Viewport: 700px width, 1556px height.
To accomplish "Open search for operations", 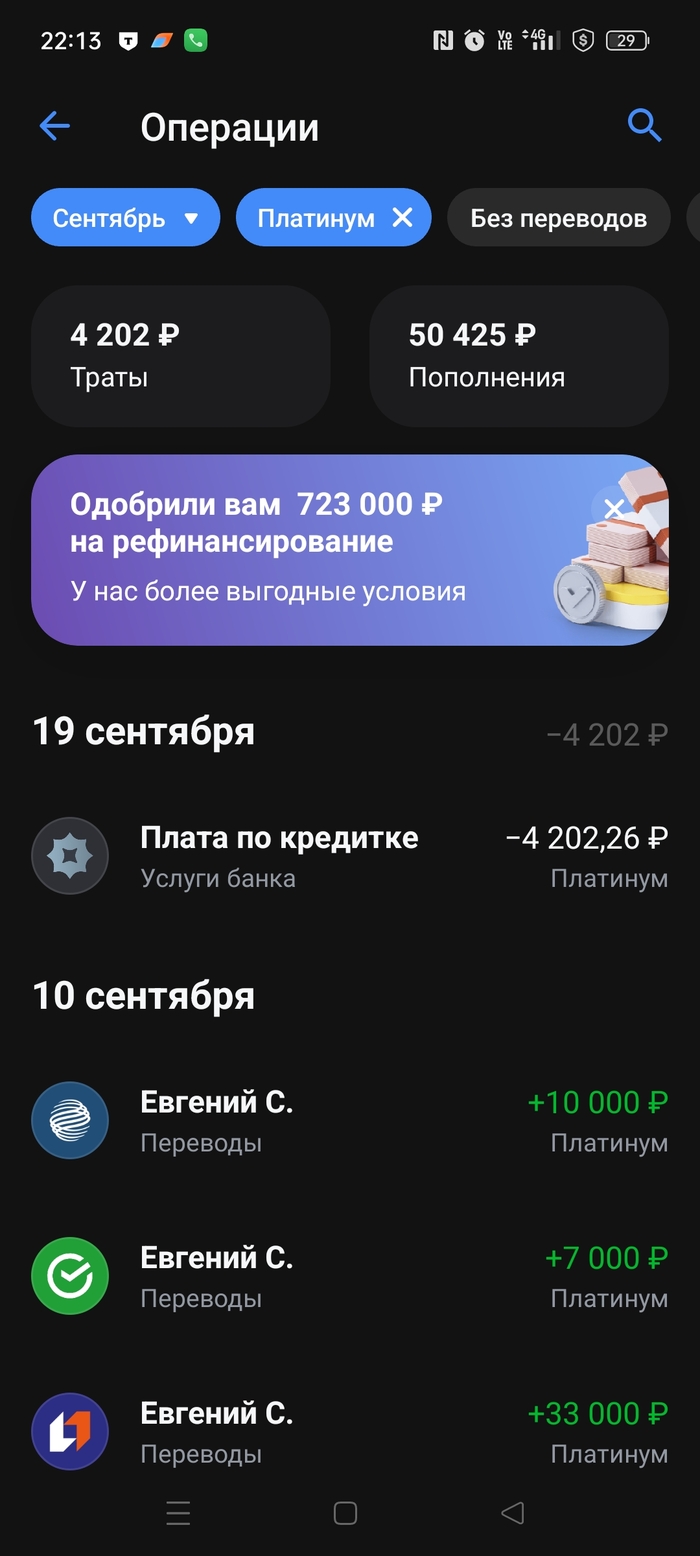I will click(x=644, y=126).
